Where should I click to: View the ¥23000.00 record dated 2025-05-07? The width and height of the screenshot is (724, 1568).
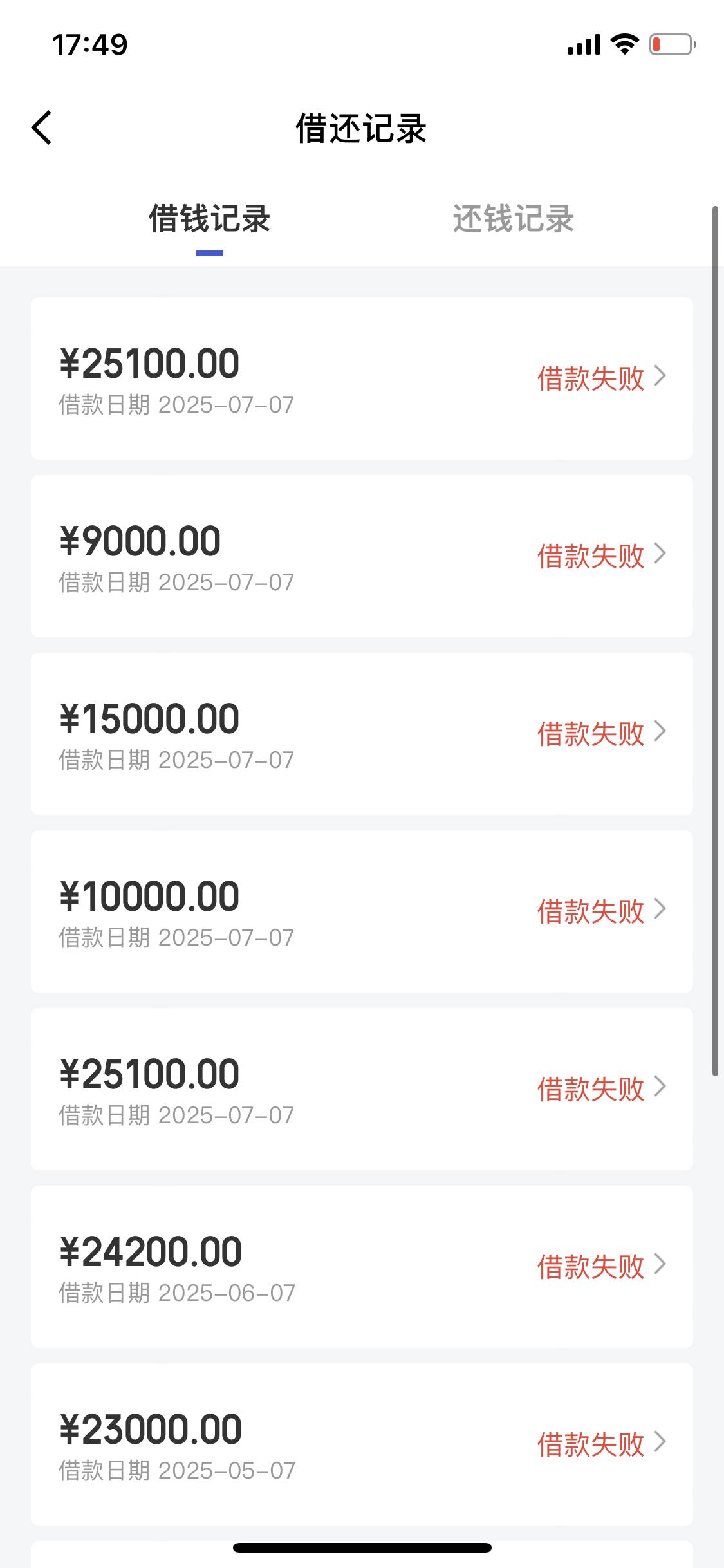pyautogui.click(x=362, y=1444)
